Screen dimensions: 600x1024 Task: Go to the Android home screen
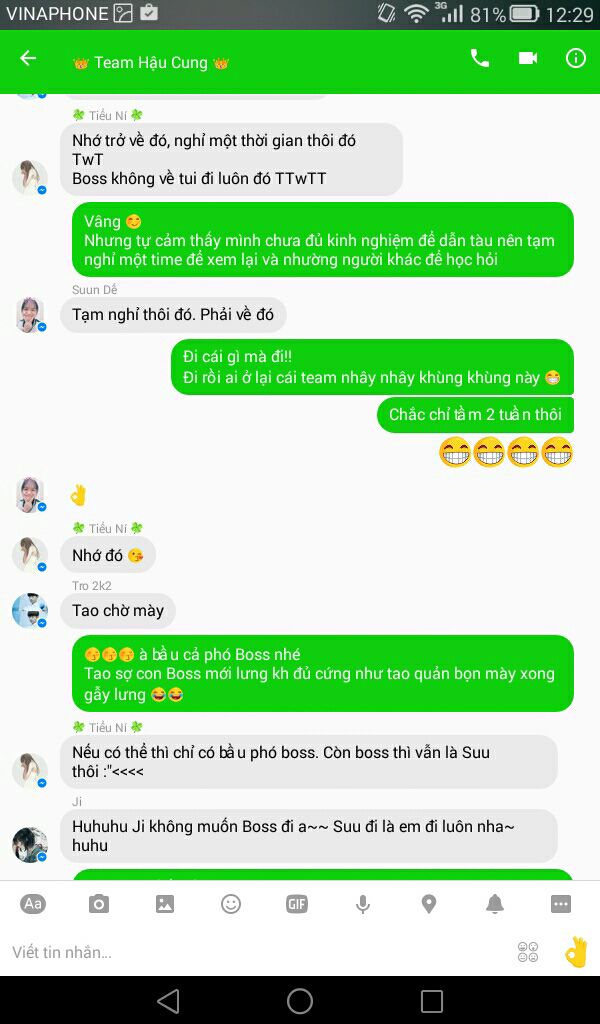pos(300,1000)
